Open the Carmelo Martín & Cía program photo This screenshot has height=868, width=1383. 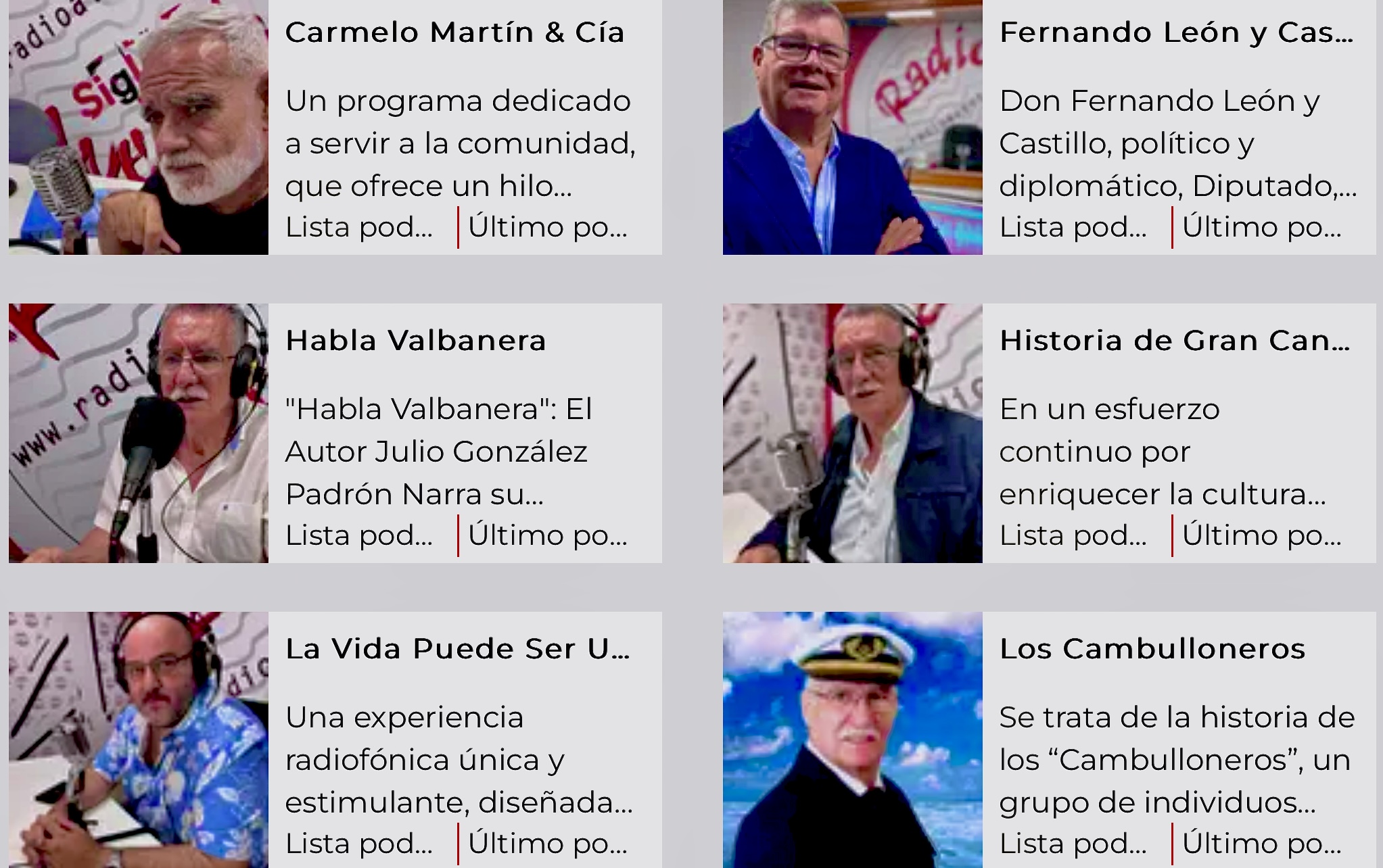(139, 127)
